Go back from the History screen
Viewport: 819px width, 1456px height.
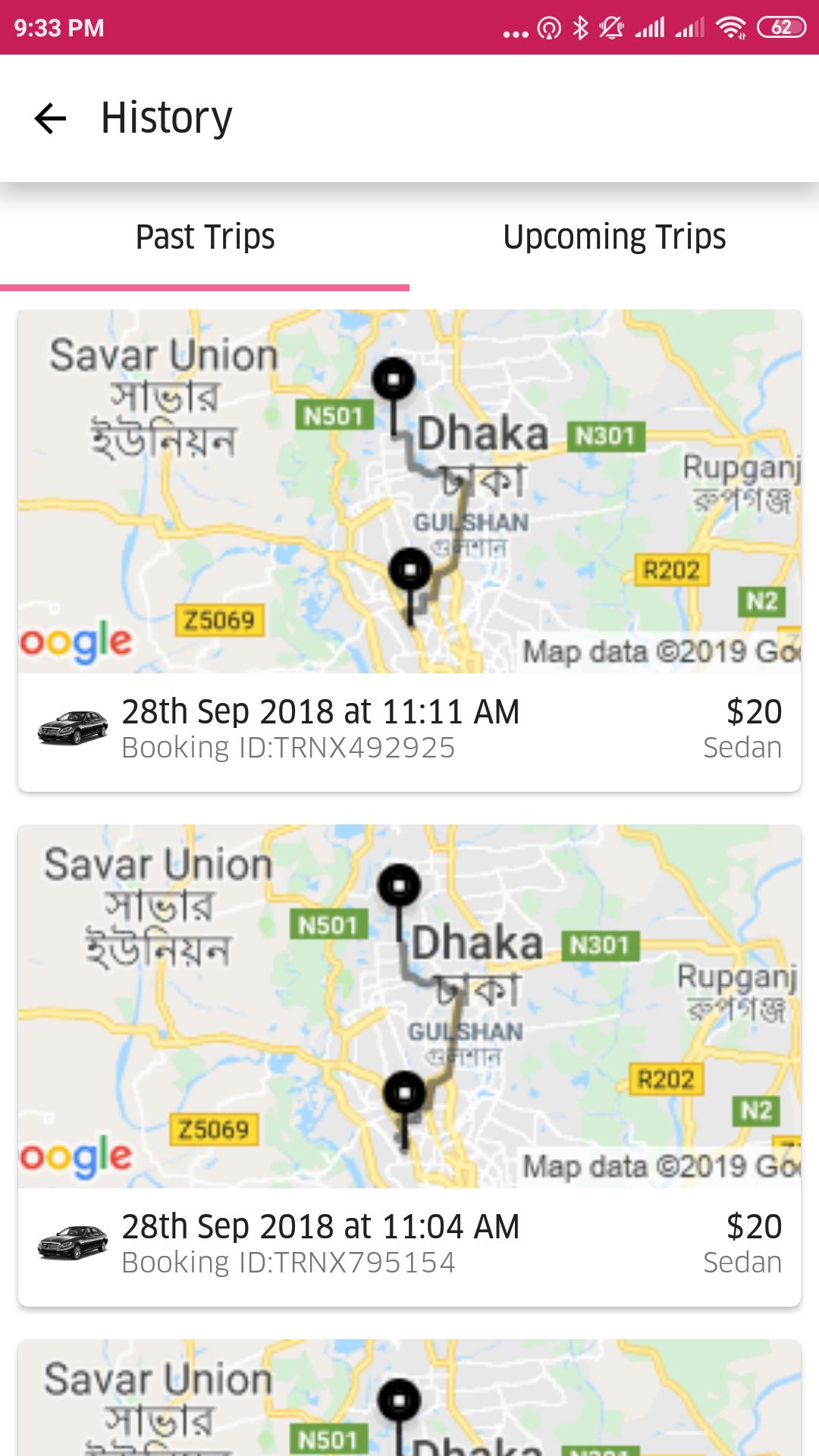coord(51,118)
